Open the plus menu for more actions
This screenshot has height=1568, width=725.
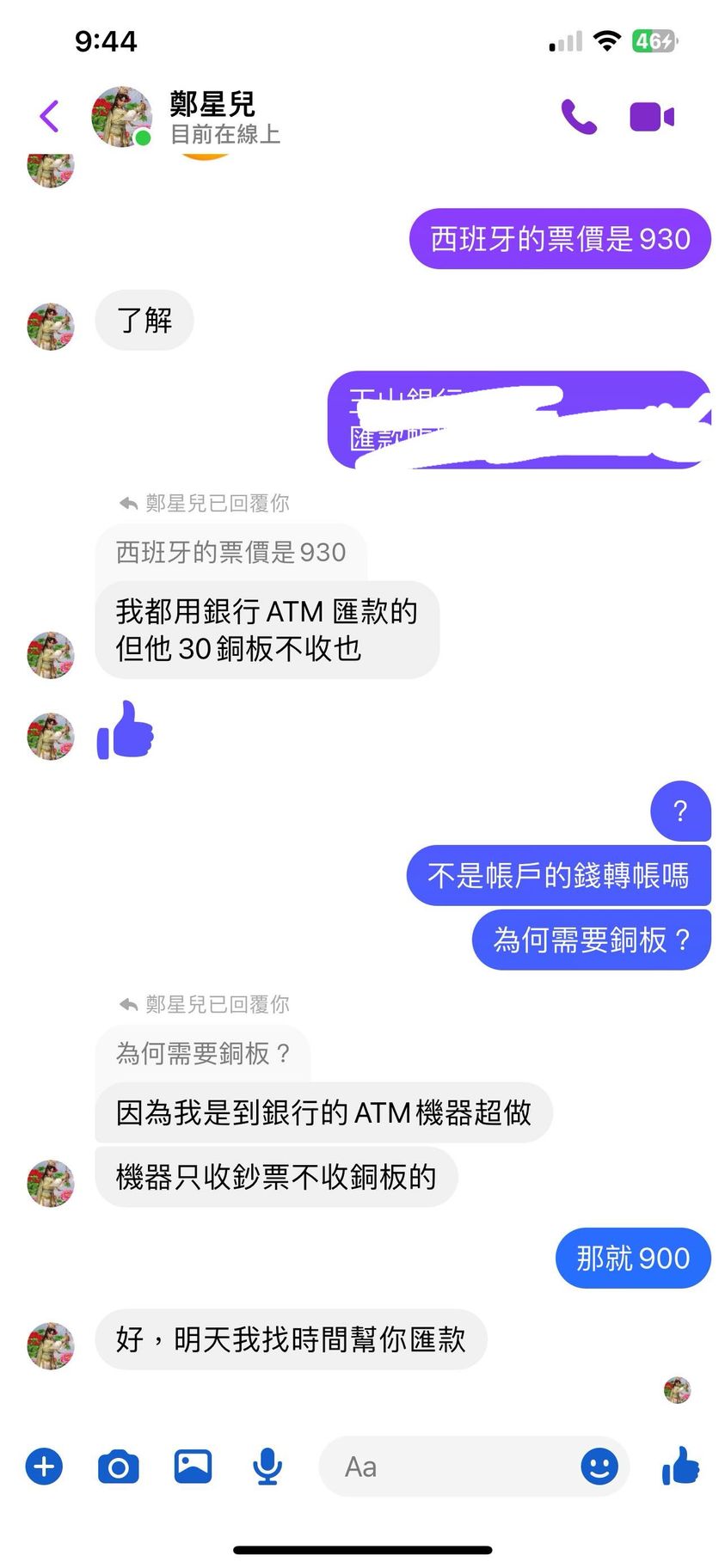click(44, 1466)
